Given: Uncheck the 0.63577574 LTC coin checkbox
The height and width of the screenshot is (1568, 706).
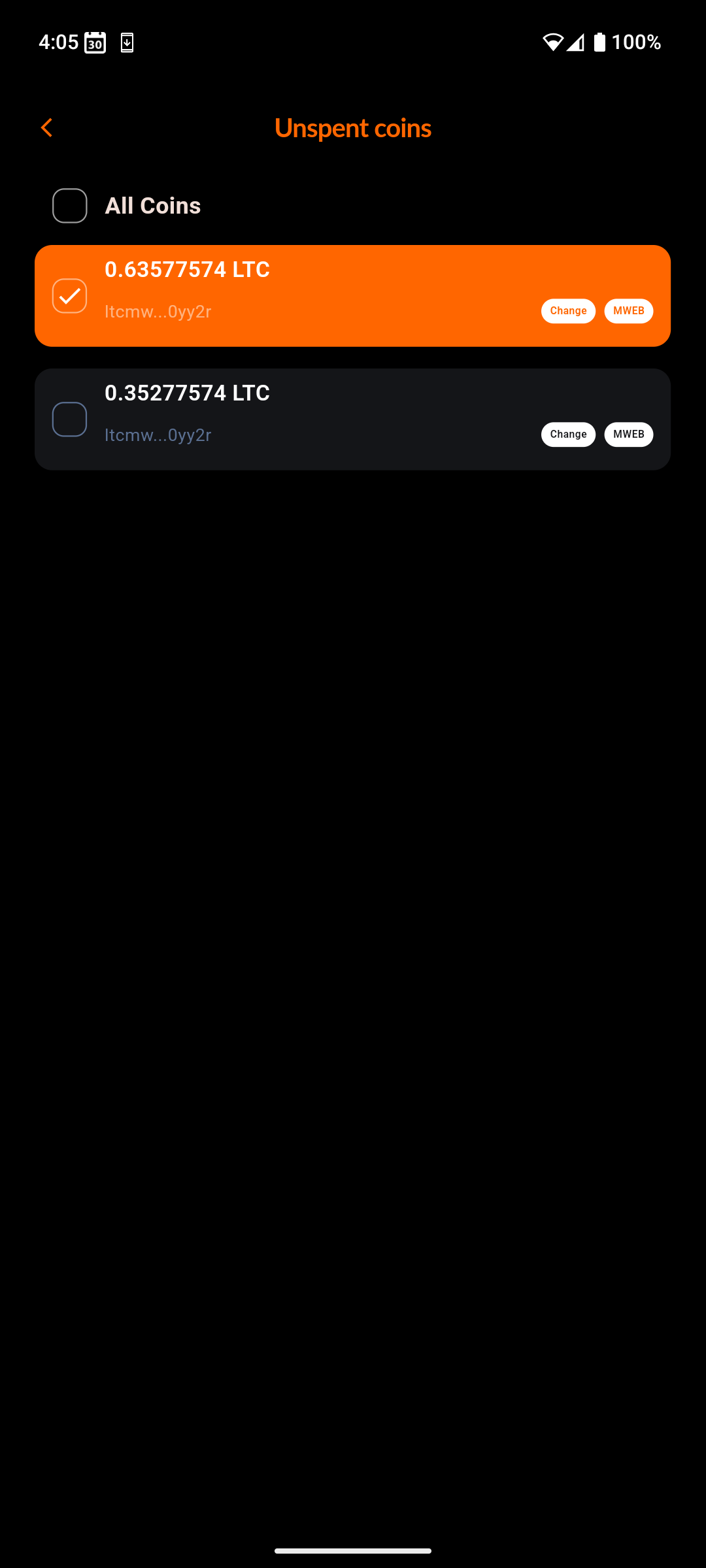Looking at the screenshot, I should [x=70, y=296].
